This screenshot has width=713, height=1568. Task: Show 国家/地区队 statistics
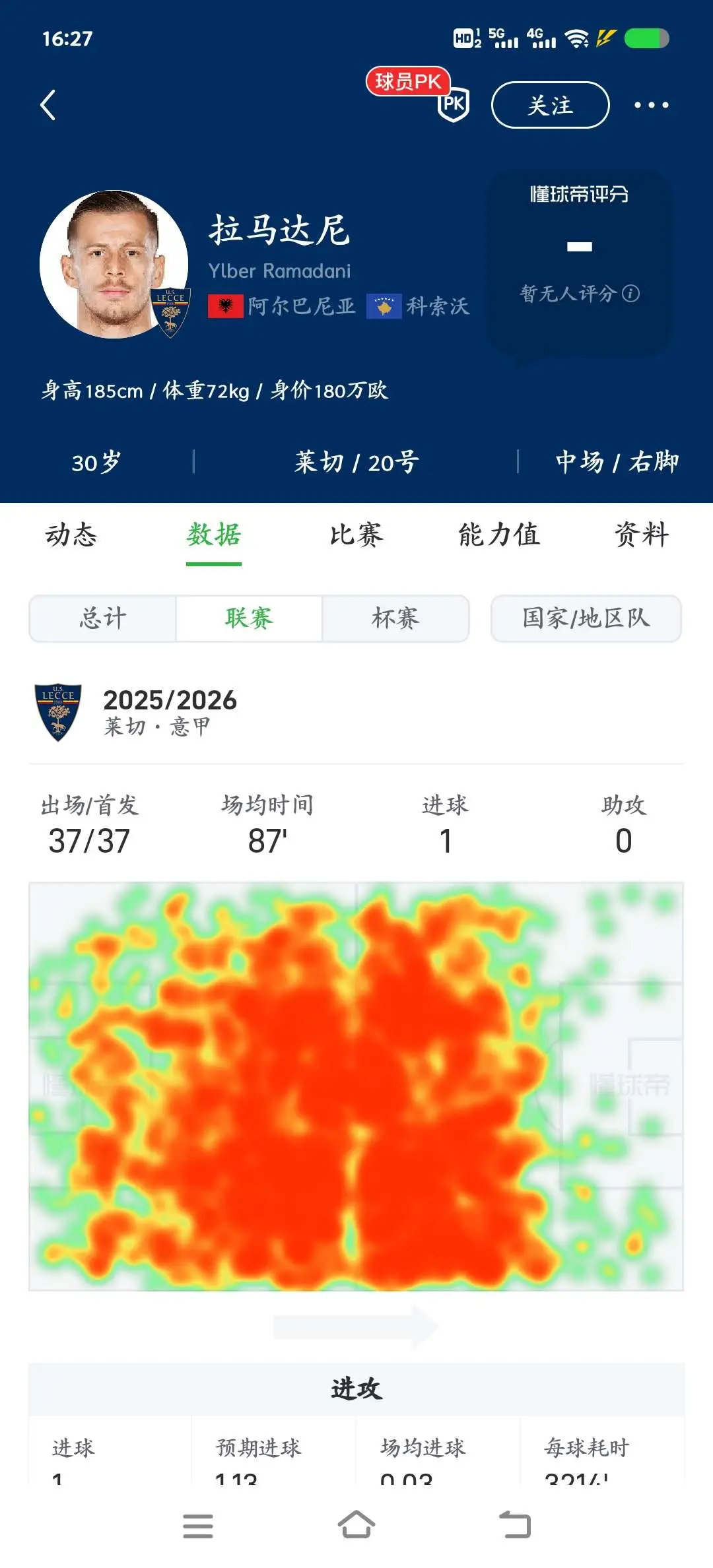[586, 618]
